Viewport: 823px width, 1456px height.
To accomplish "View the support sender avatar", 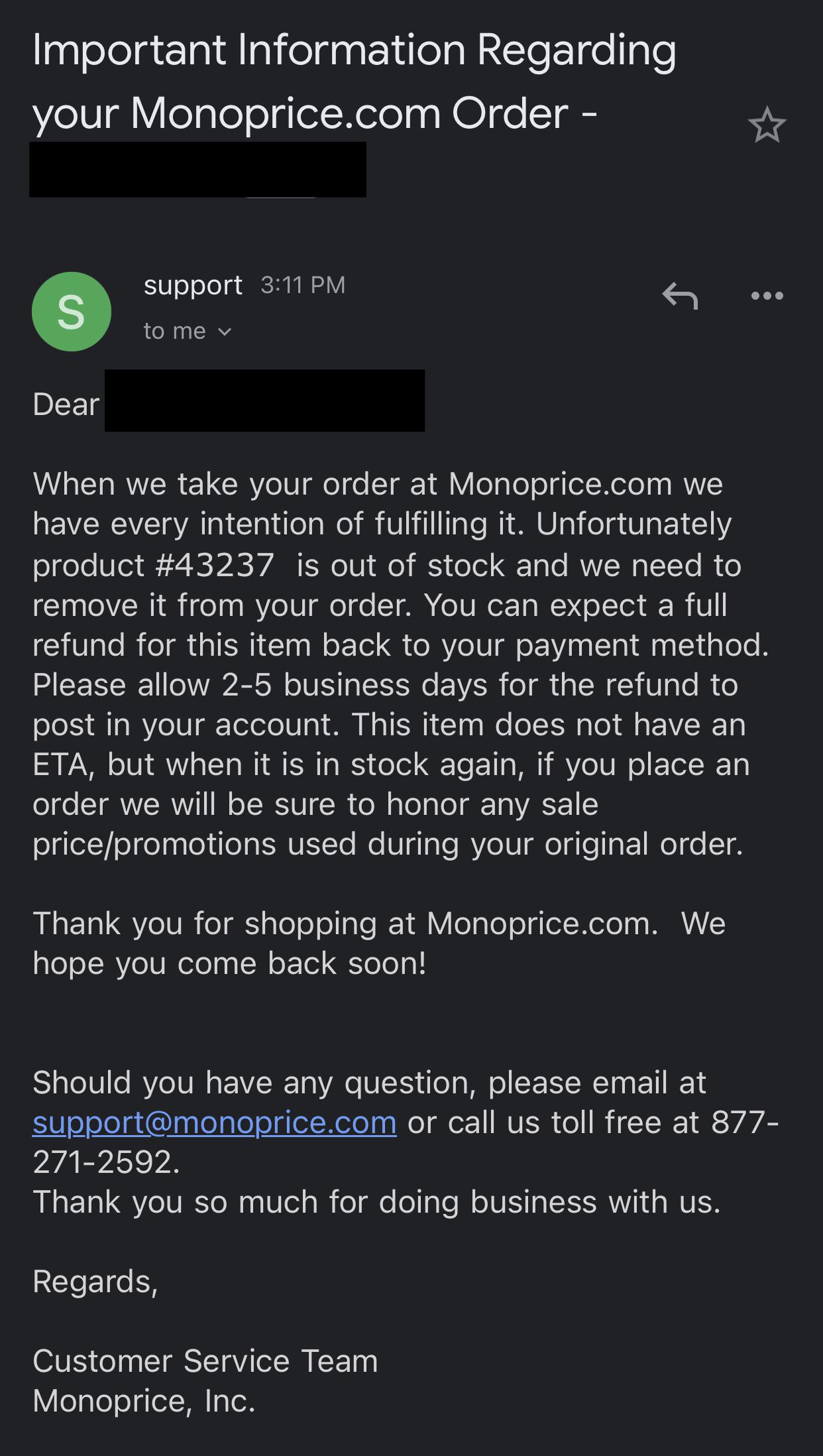I will (72, 312).
